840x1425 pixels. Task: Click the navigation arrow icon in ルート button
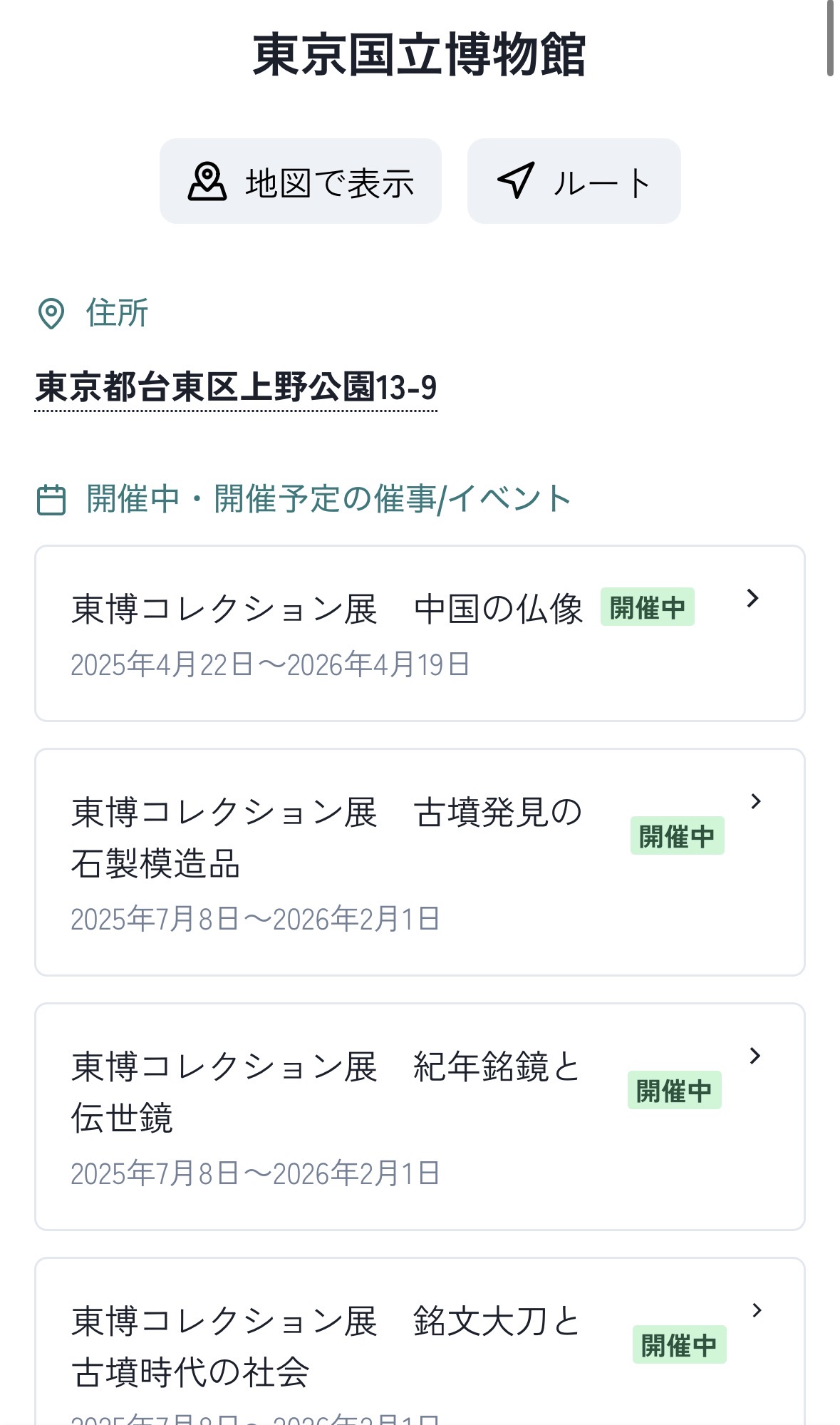tap(515, 180)
